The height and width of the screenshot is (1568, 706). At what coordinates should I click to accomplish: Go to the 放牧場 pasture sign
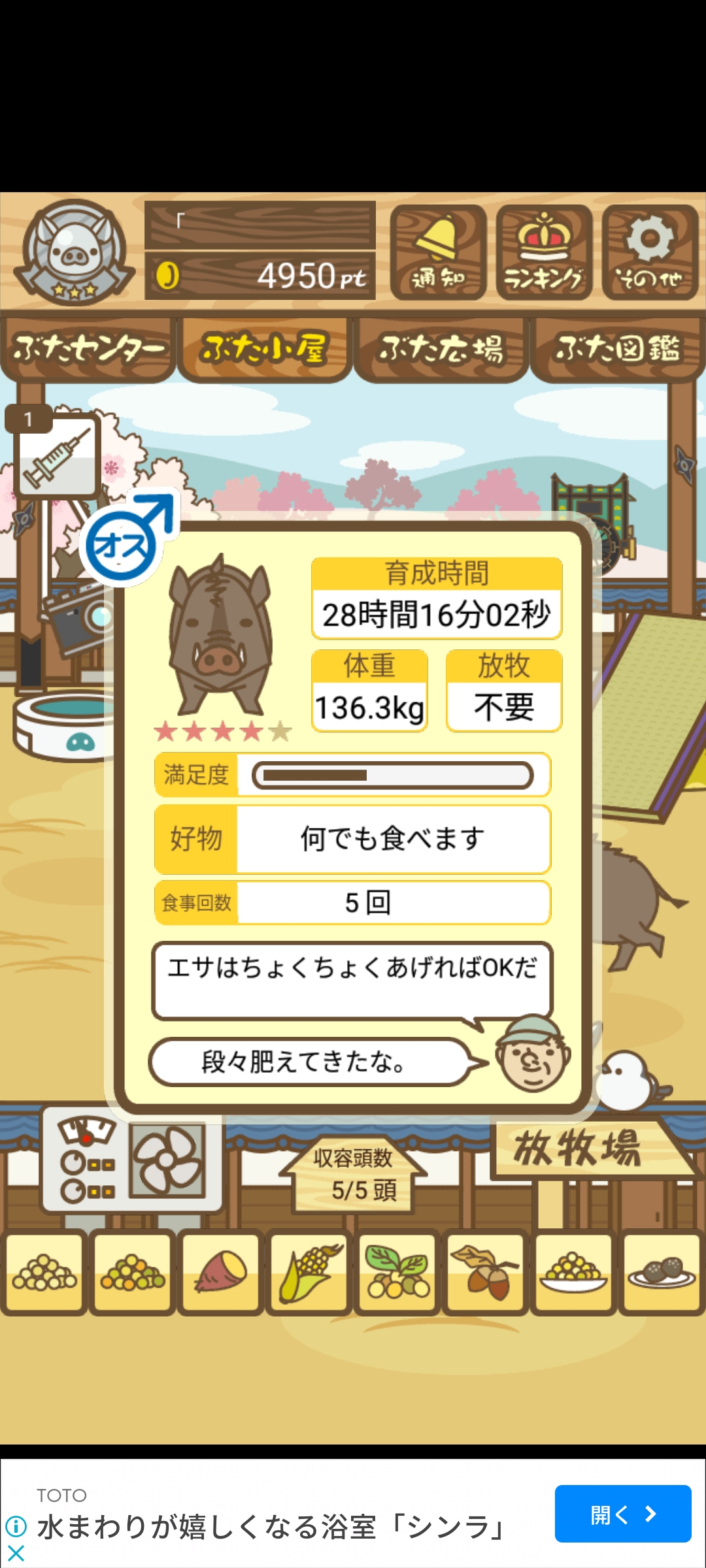[x=579, y=1149]
